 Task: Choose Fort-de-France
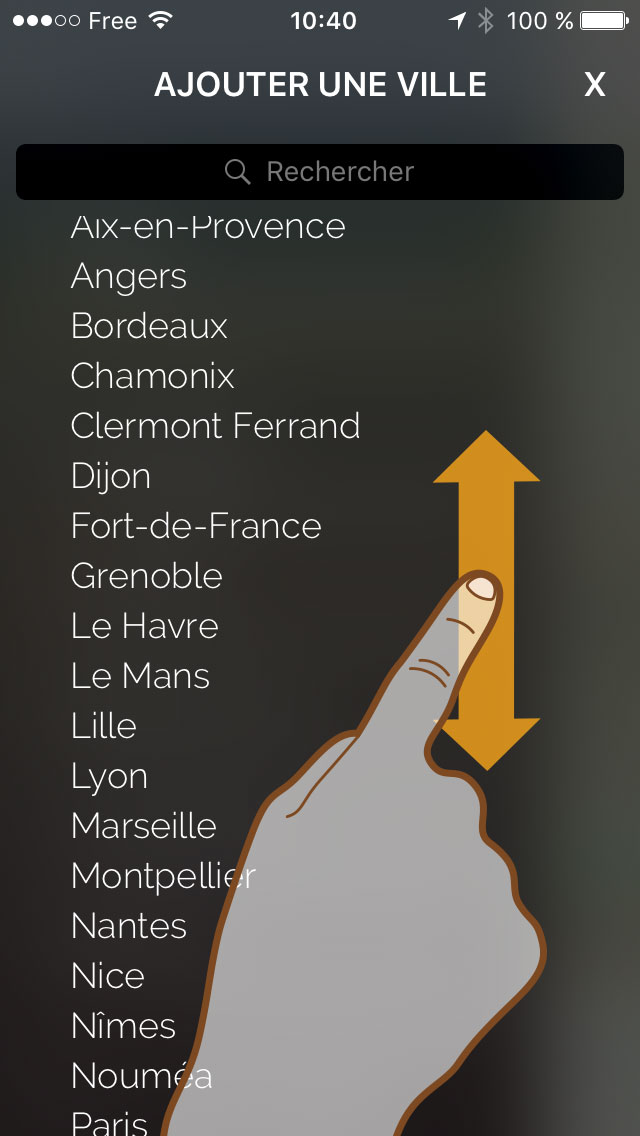196,526
